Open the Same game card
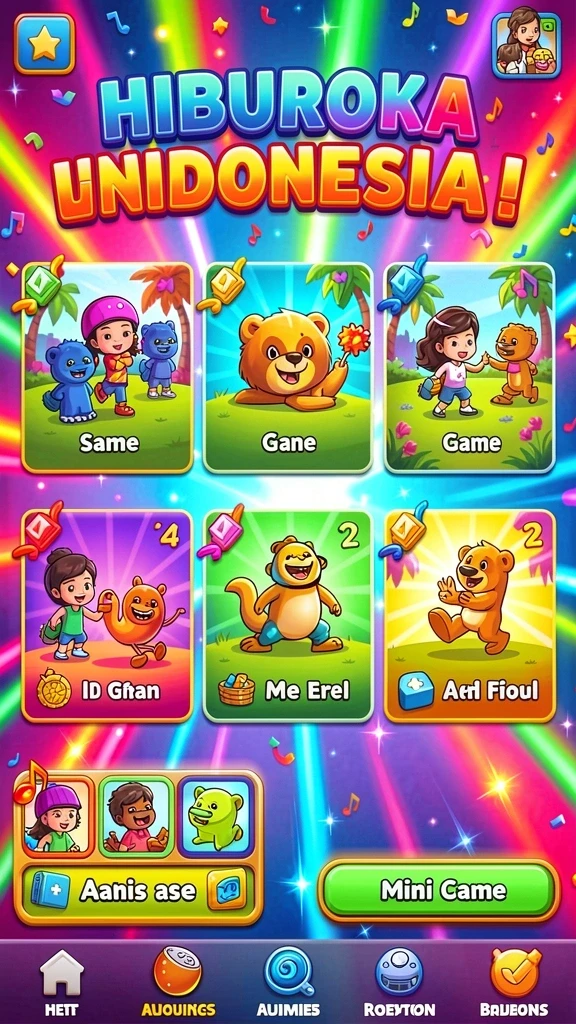Screen dimensions: 576x1024 108,368
